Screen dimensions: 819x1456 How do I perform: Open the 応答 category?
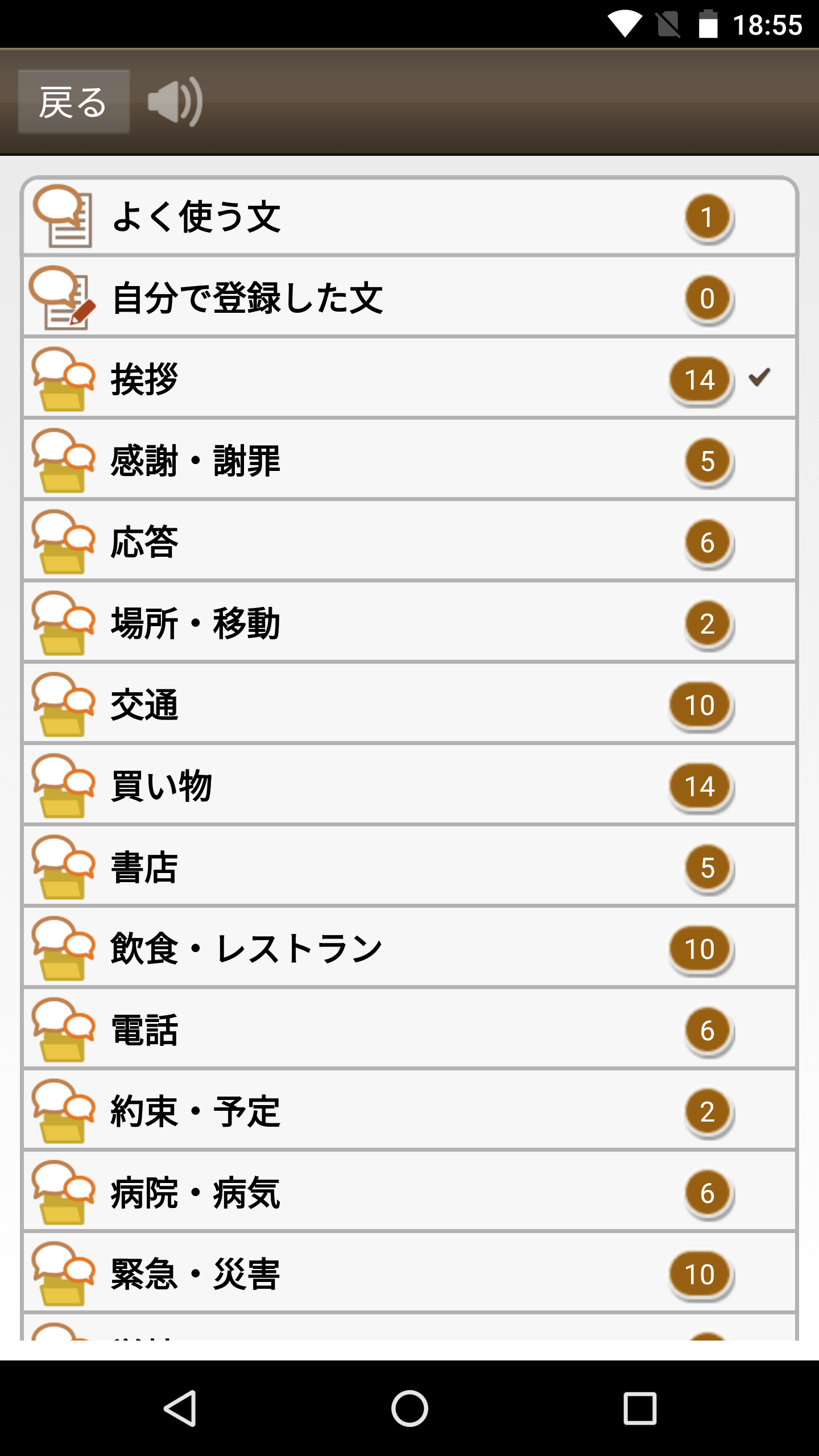pos(409,542)
